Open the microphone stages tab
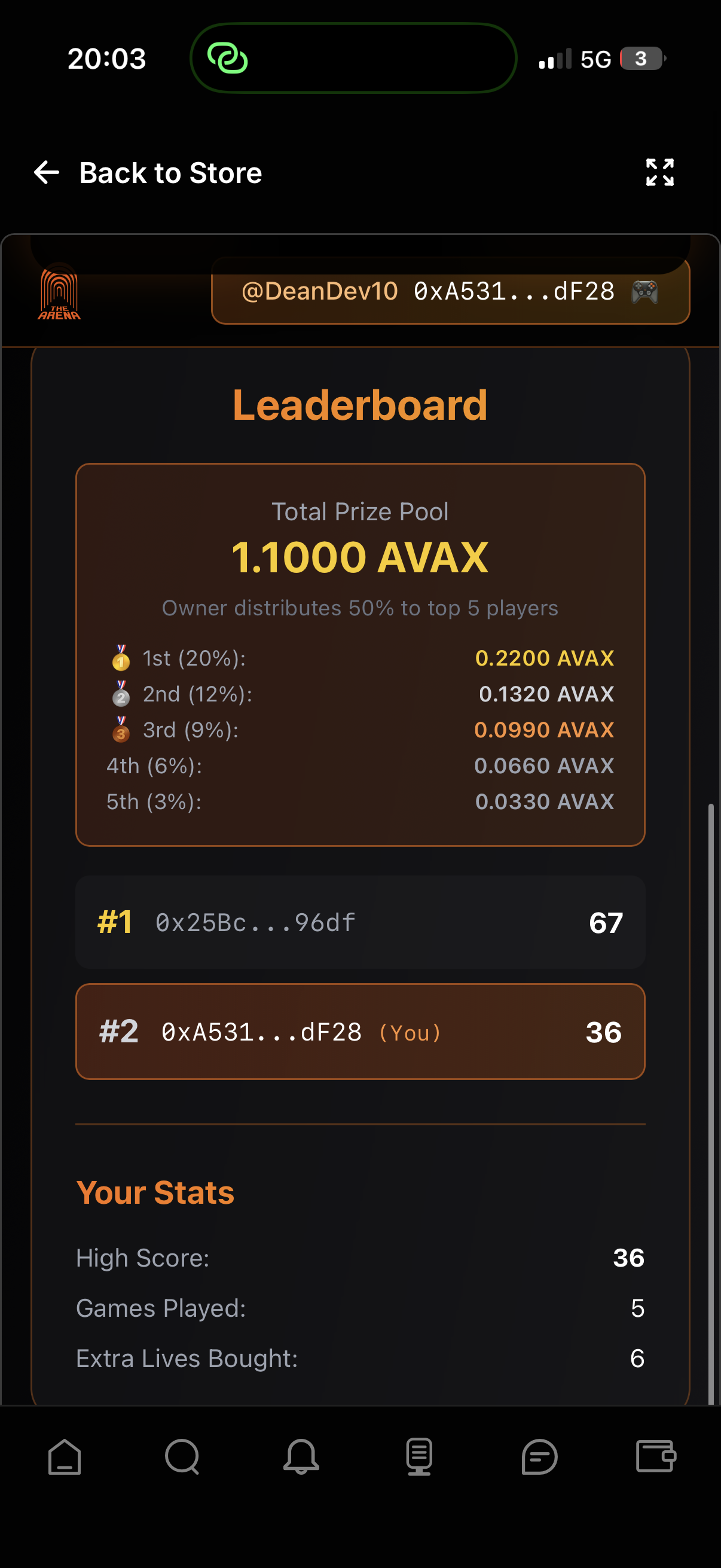Screen dimensions: 721x1568 [419, 1457]
